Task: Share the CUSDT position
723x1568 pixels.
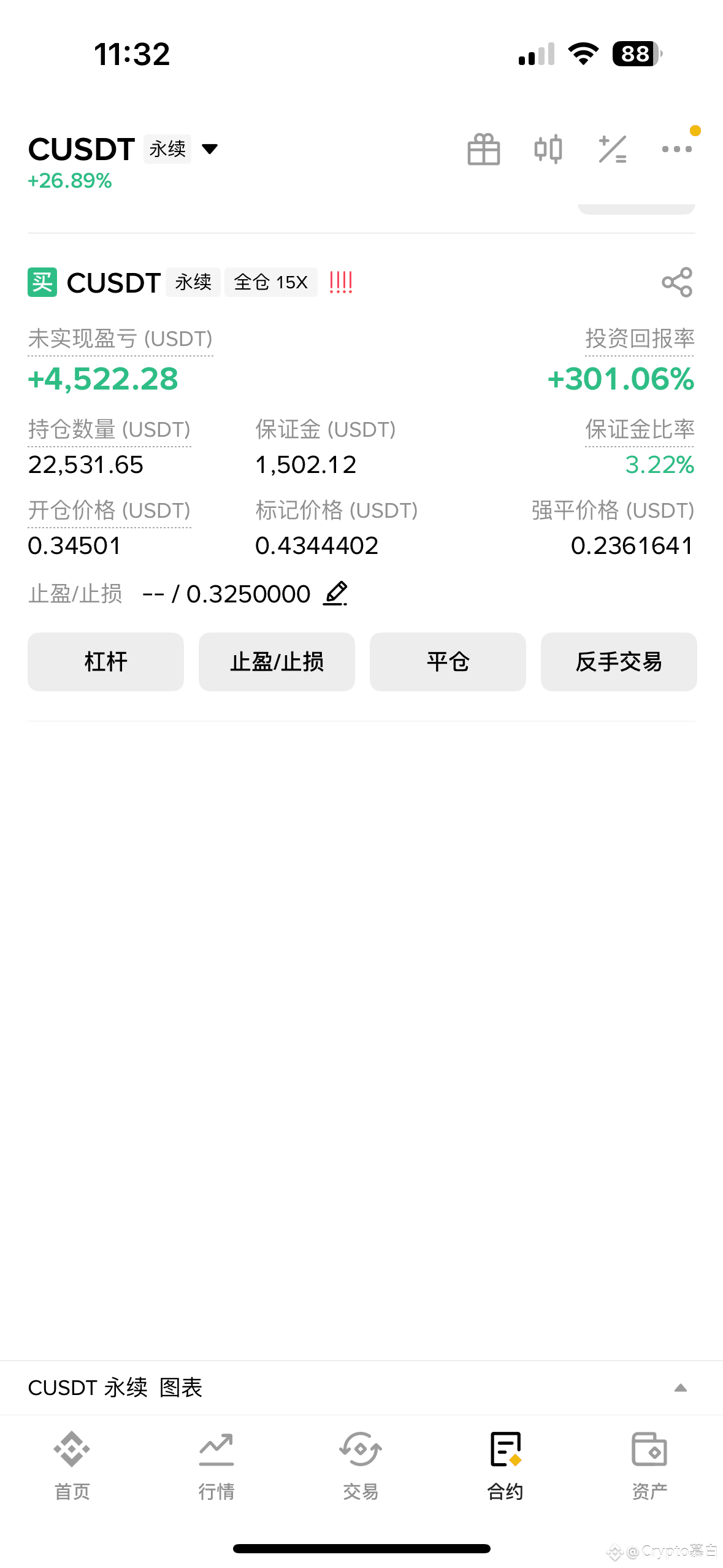Action: (x=677, y=282)
